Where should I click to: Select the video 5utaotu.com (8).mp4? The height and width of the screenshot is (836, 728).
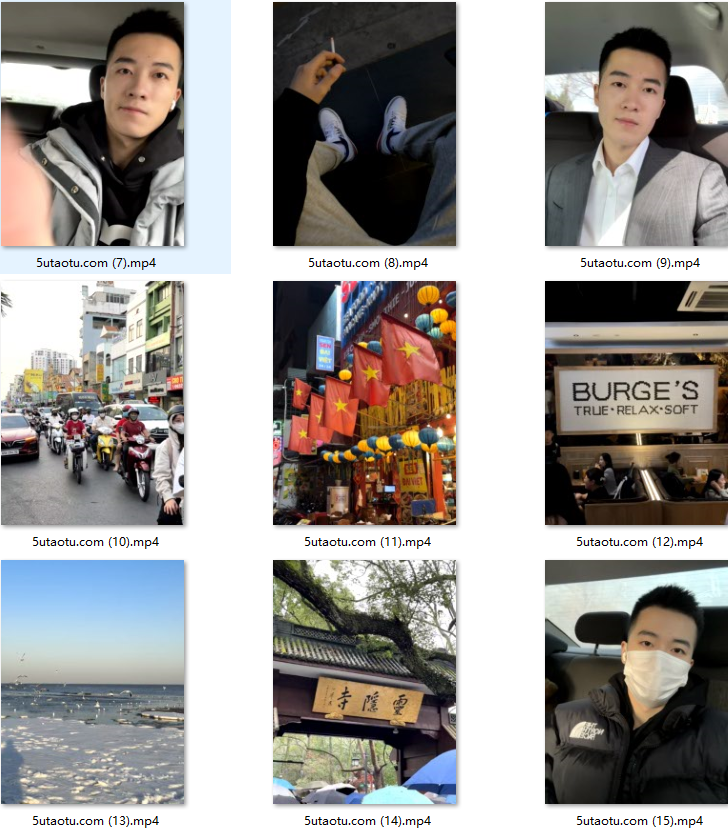click(x=364, y=125)
